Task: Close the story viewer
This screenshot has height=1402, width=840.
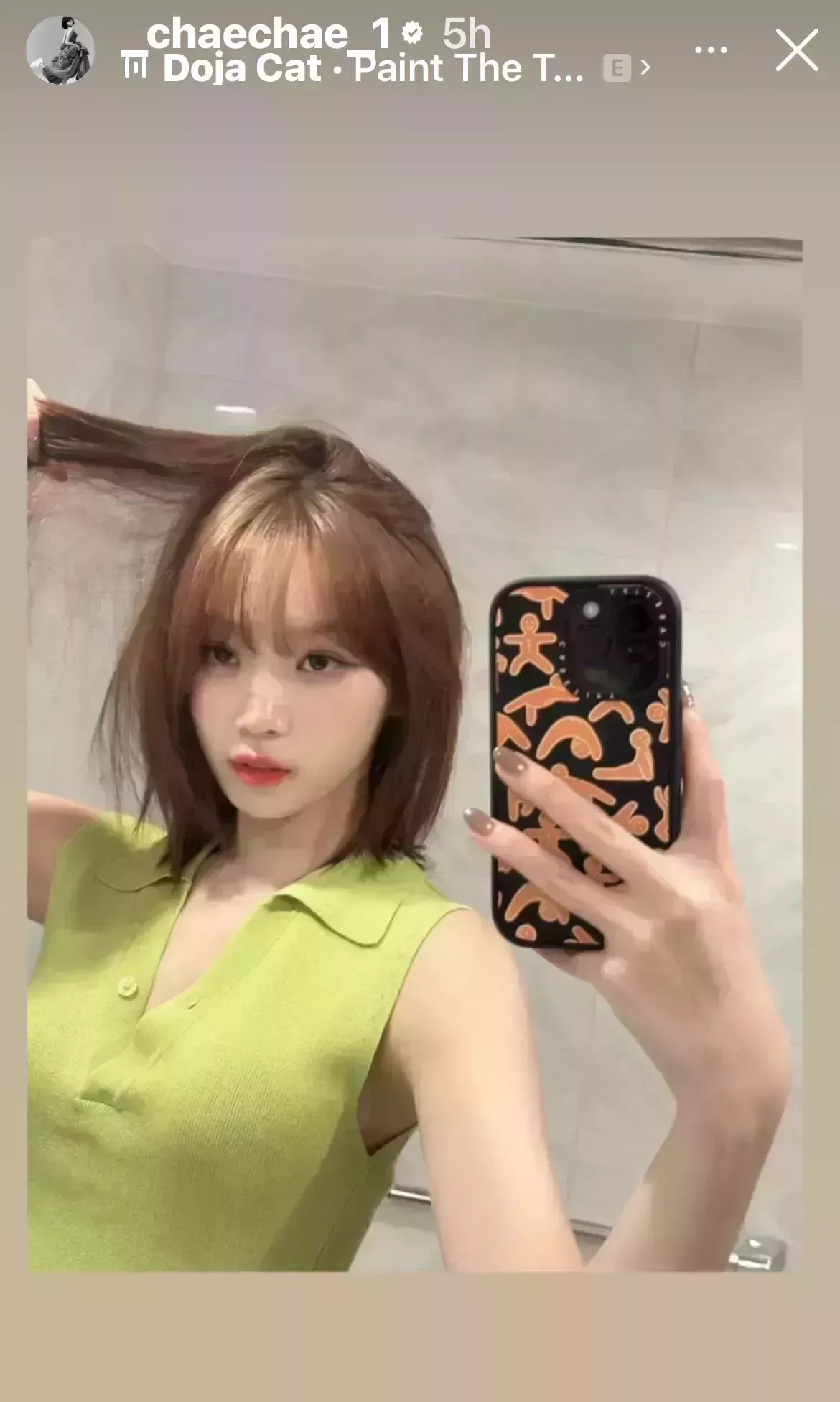Action: 797,50
